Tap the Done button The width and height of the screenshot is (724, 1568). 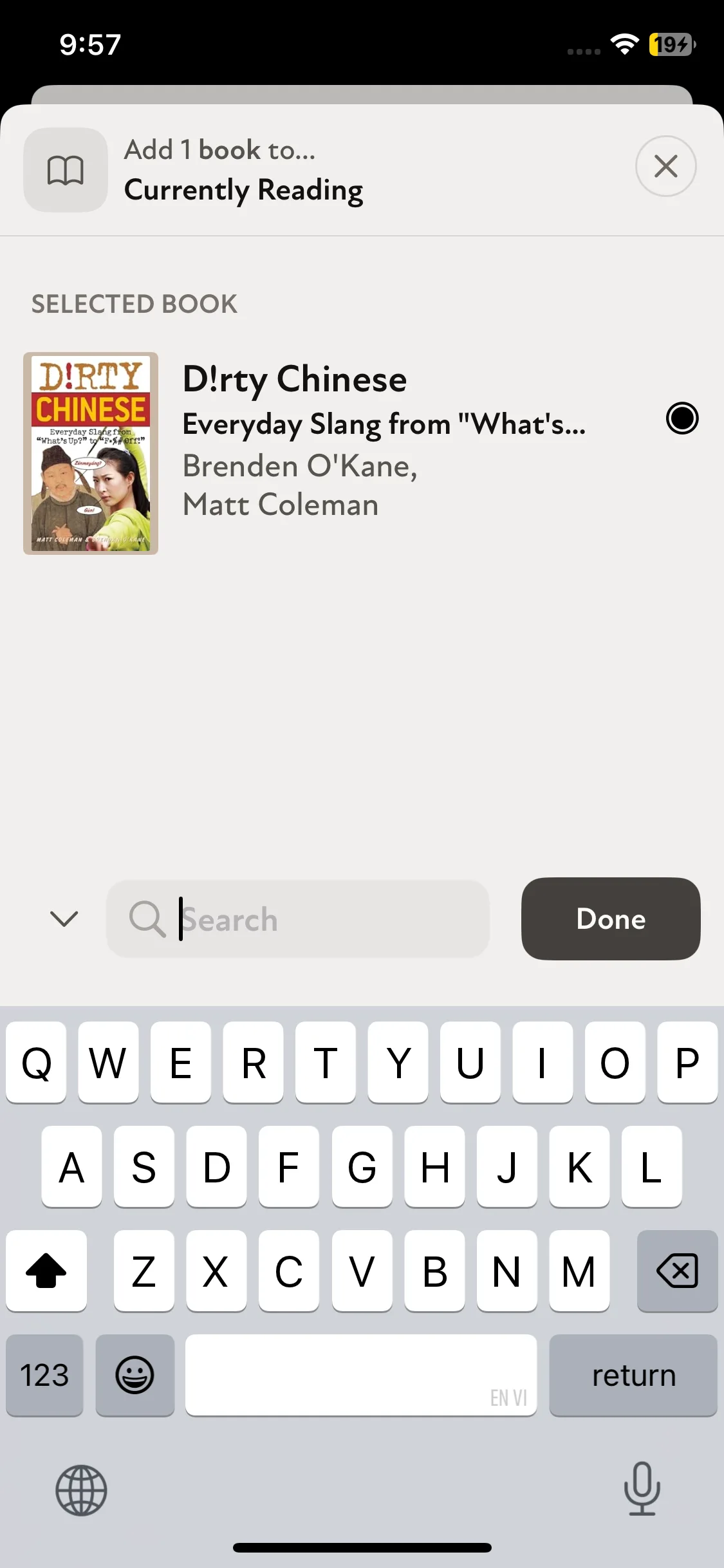click(x=610, y=919)
